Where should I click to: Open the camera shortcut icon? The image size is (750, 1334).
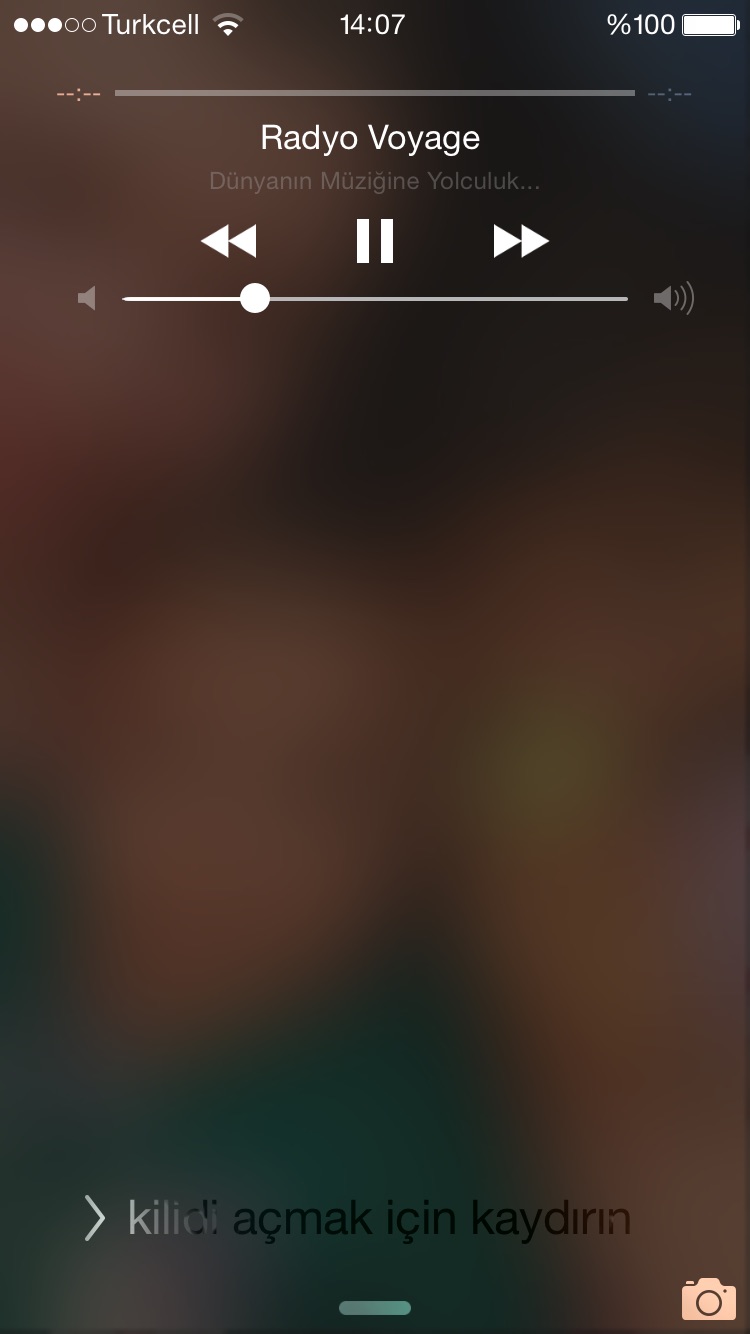708,1299
